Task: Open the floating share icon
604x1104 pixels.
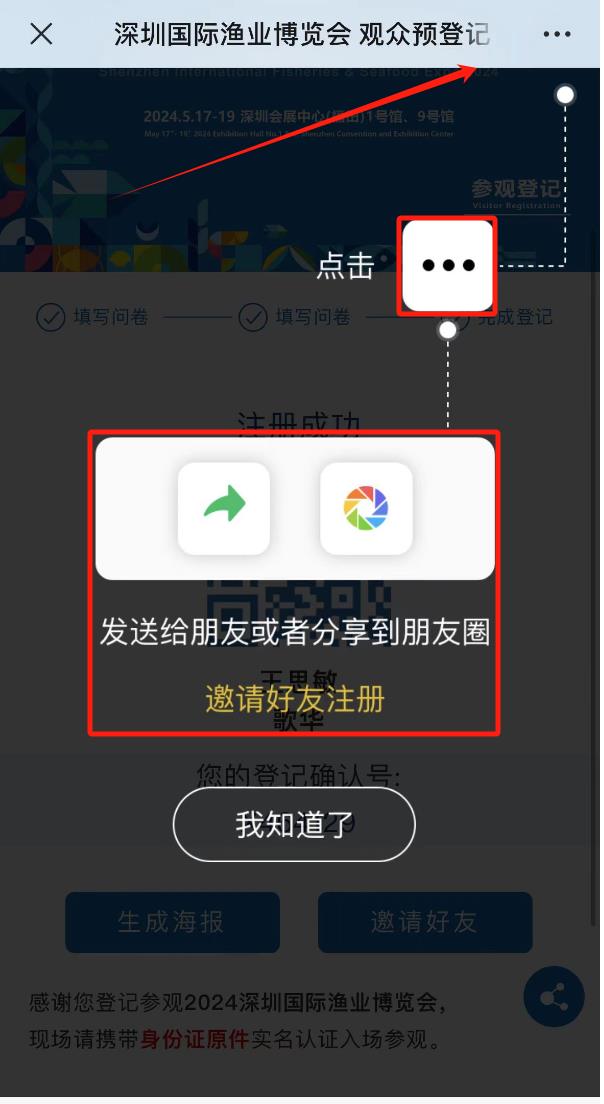Action: pos(553,997)
